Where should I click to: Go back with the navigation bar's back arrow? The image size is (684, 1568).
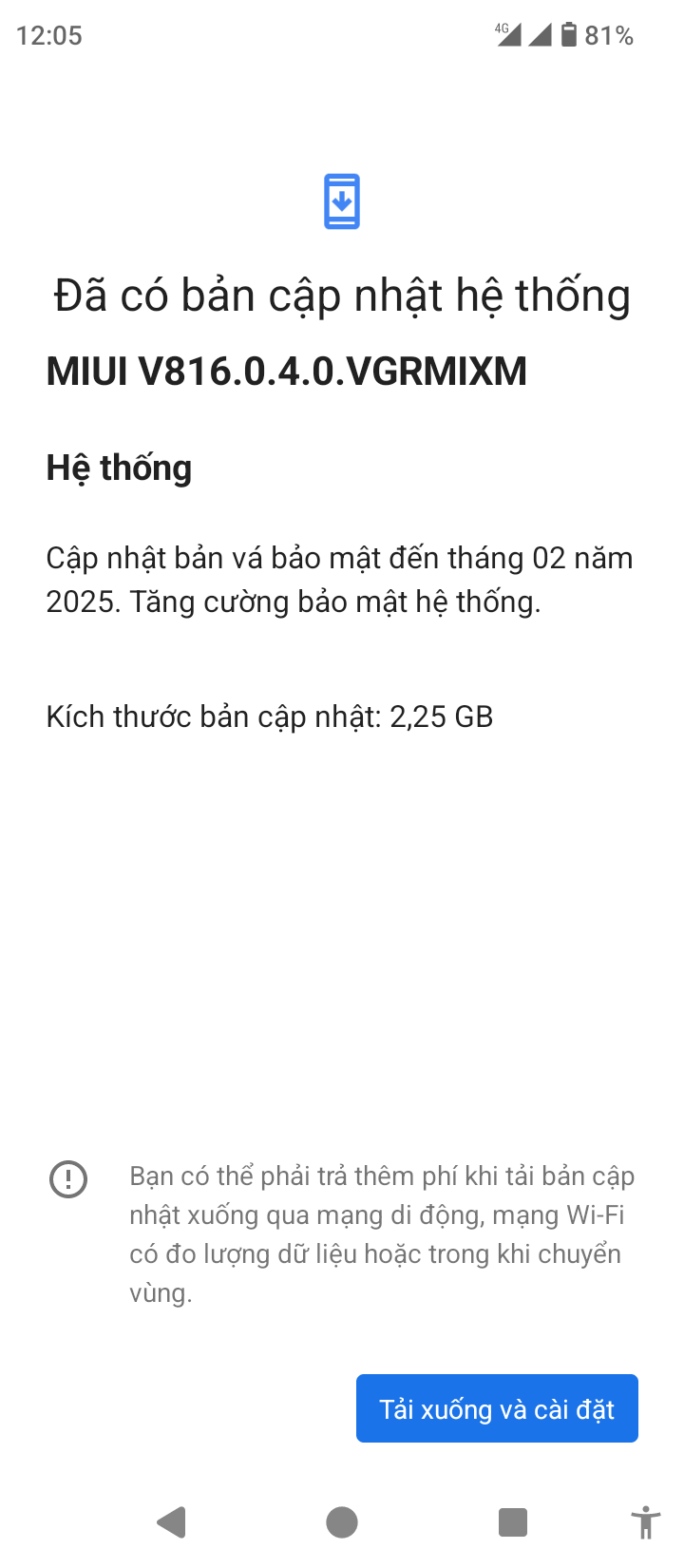[172, 1522]
